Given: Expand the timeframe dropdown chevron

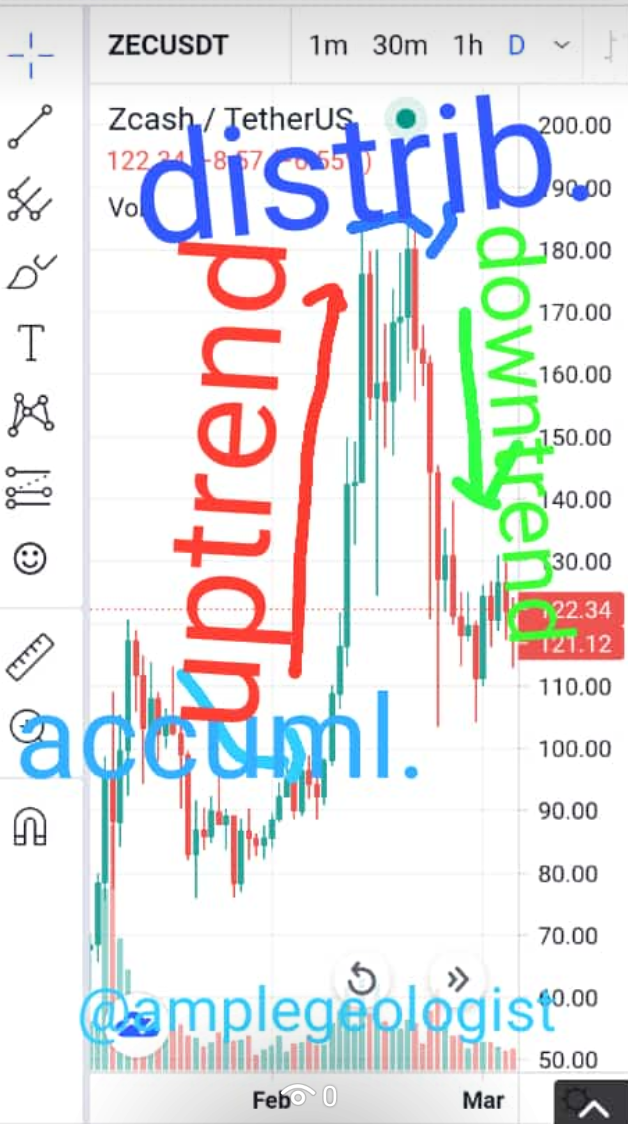Looking at the screenshot, I should click(x=563, y=45).
